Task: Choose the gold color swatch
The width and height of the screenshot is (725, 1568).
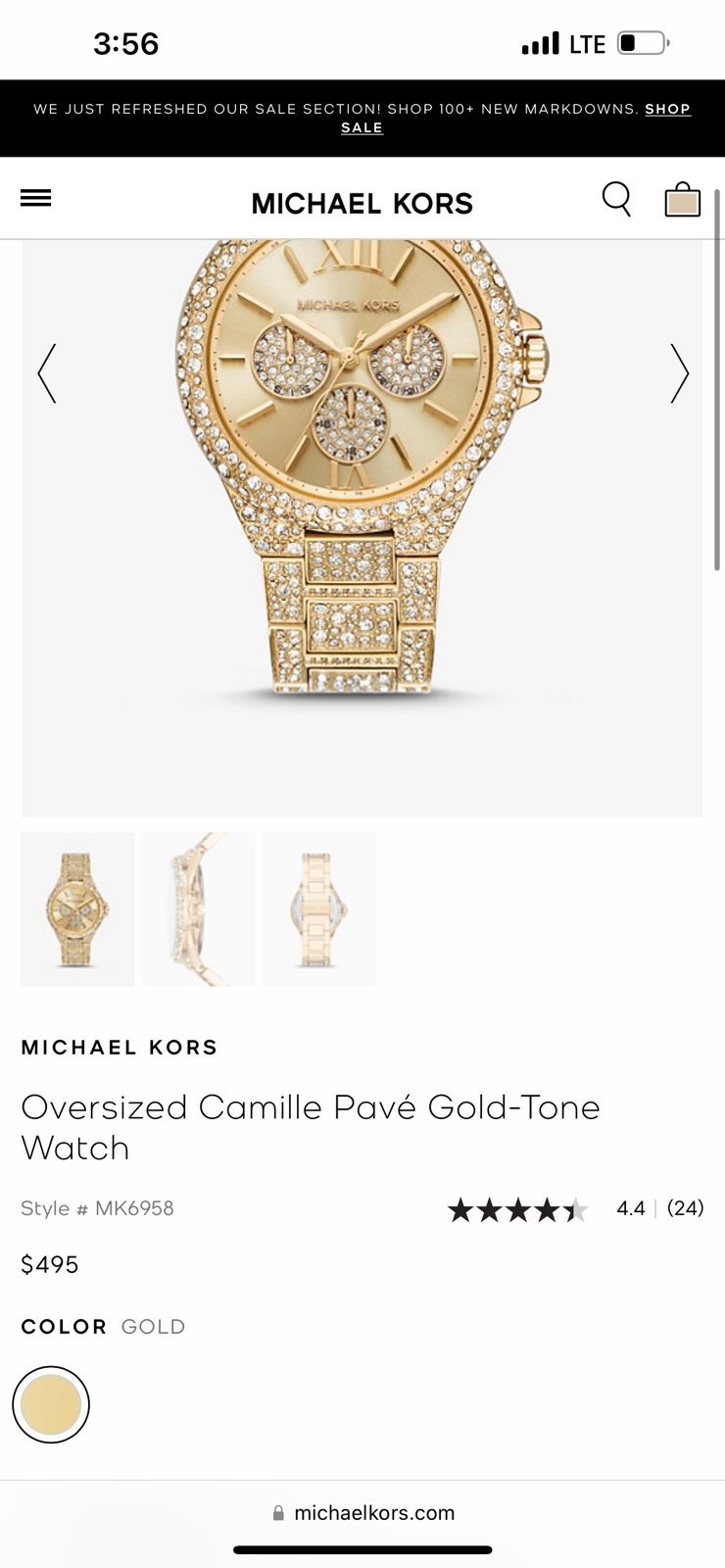Action: (x=51, y=1404)
